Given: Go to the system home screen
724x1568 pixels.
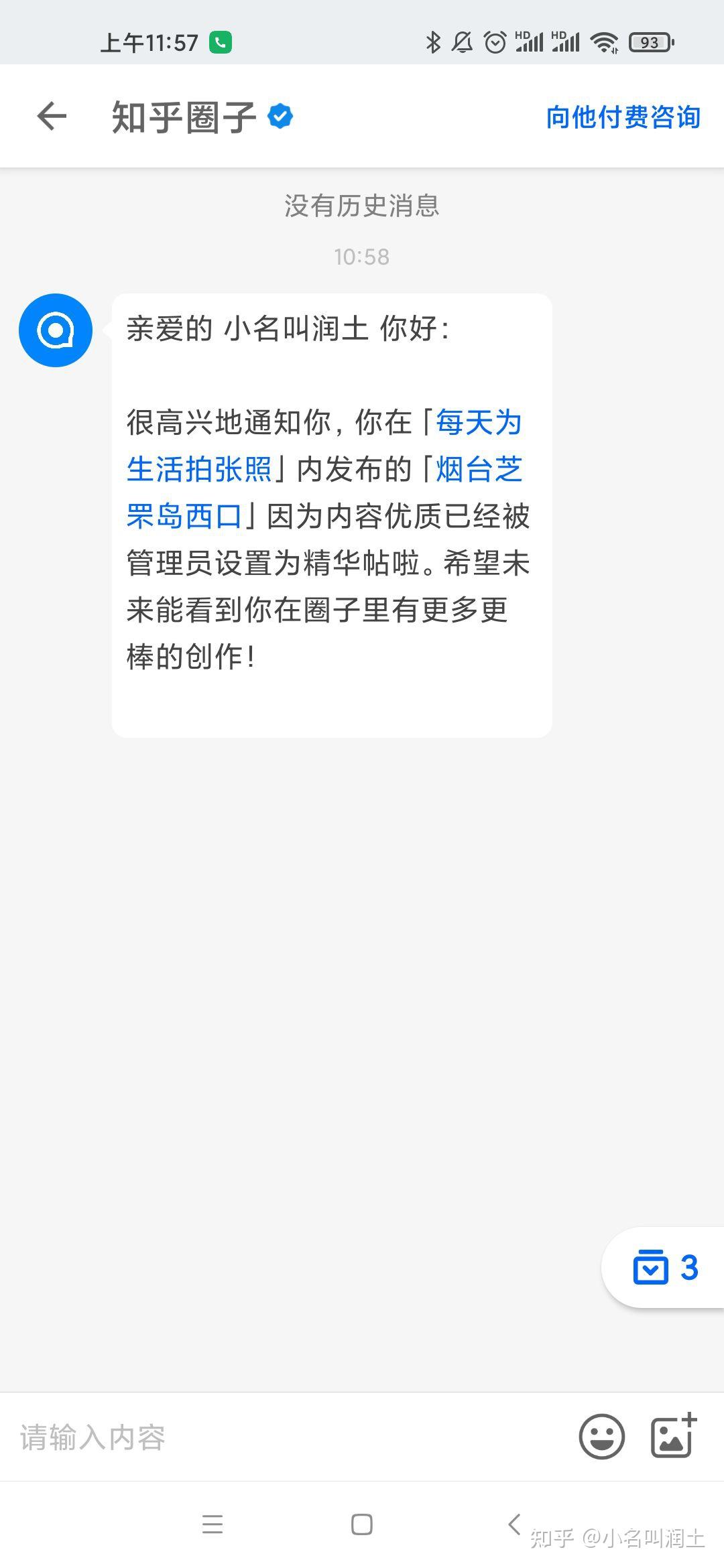Looking at the screenshot, I should click(x=362, y=1525).
